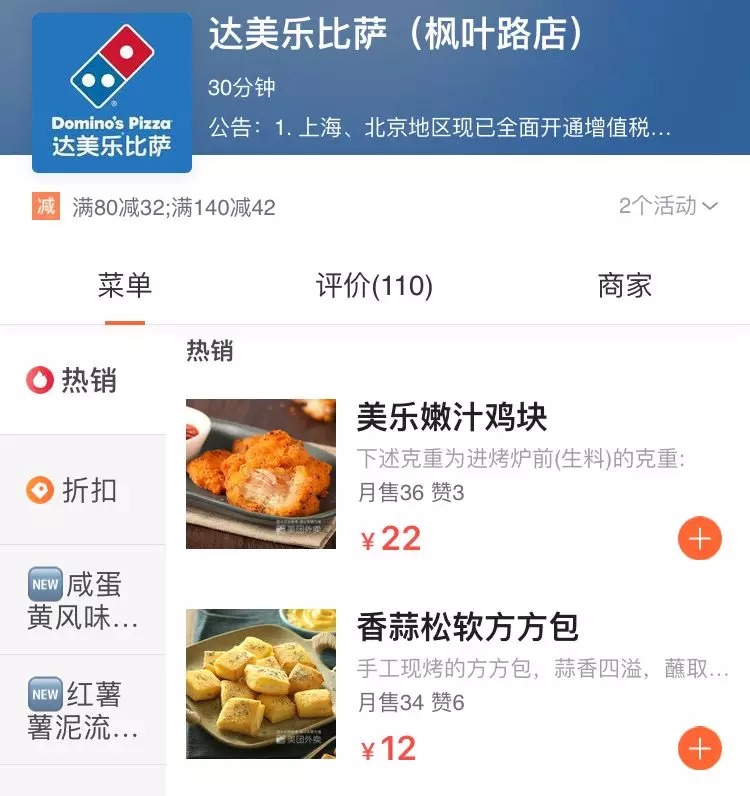Select the 热销 category in sidebar

(82, 380)
